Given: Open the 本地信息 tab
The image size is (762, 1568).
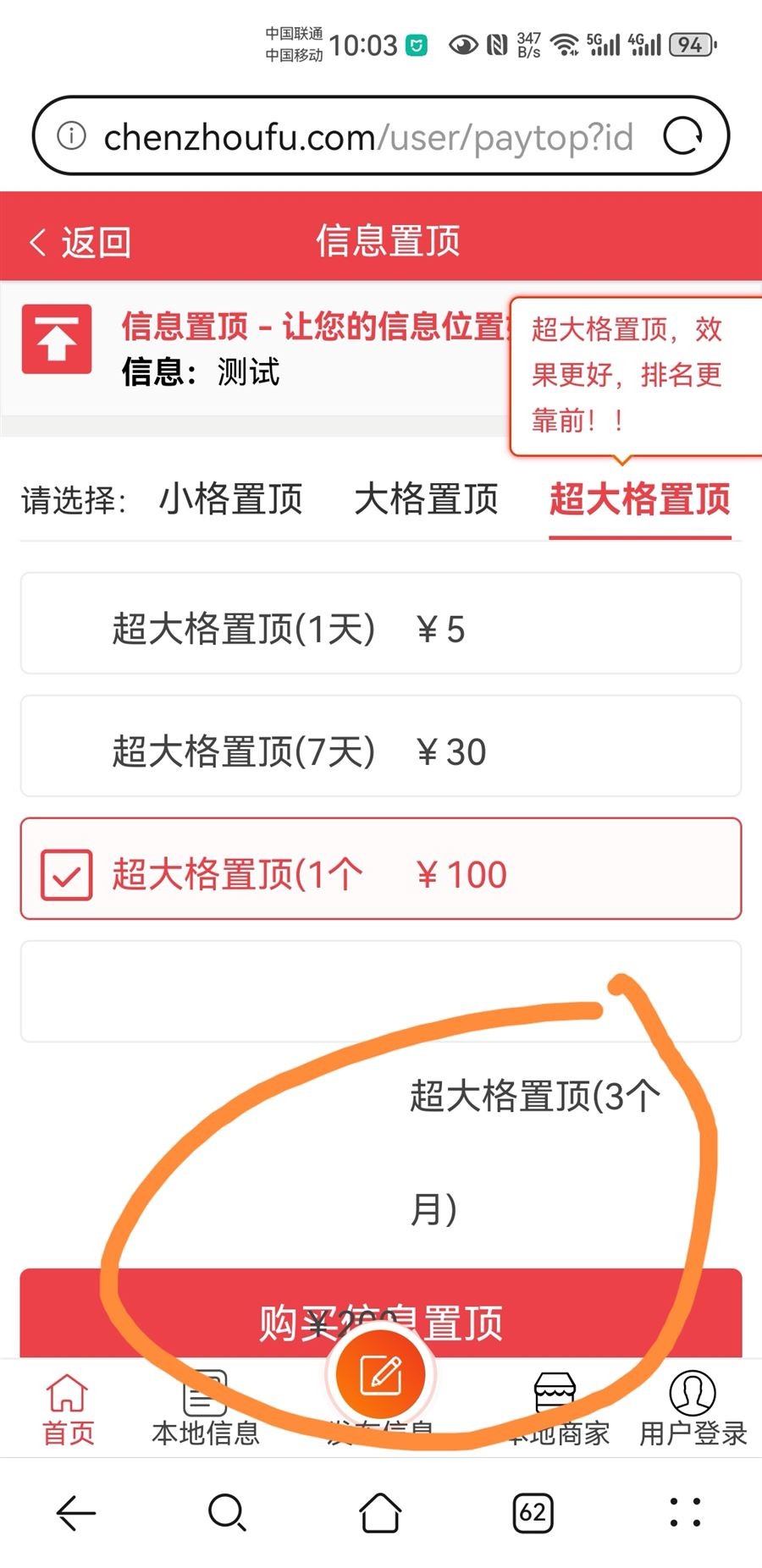Looking at the screenshot, I should (206, 1409).
